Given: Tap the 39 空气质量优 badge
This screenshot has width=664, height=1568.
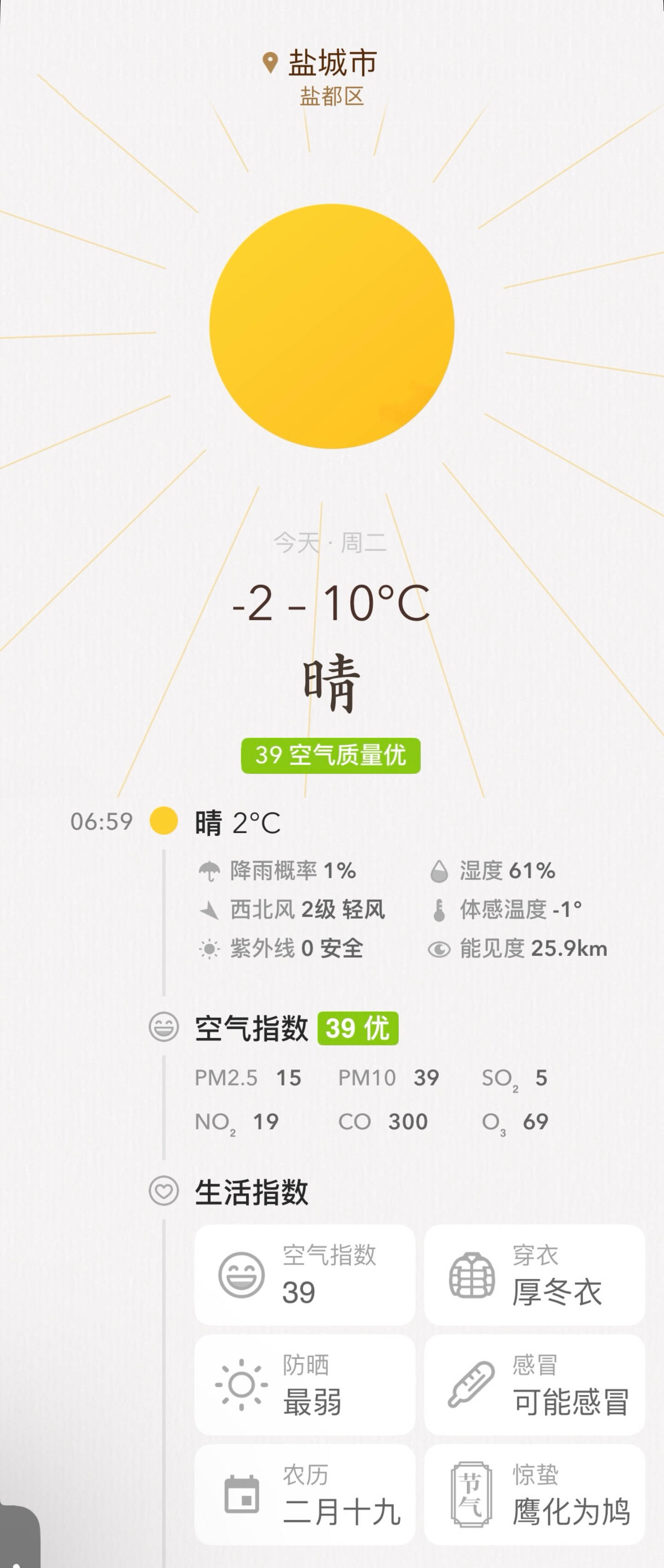Looking at the screenshot, I should click(x=331, y=755).
